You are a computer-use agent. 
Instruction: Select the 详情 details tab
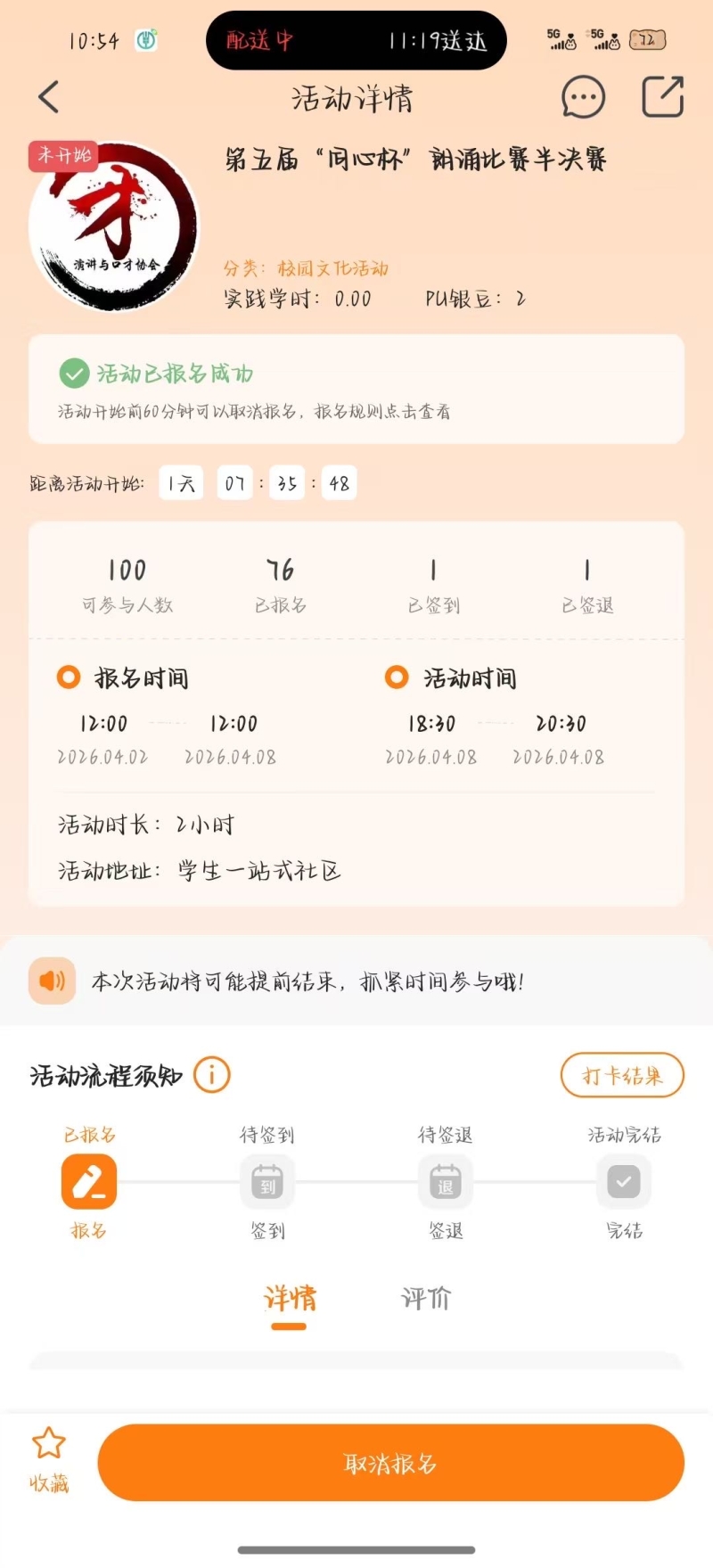[x=289, y=1299]
